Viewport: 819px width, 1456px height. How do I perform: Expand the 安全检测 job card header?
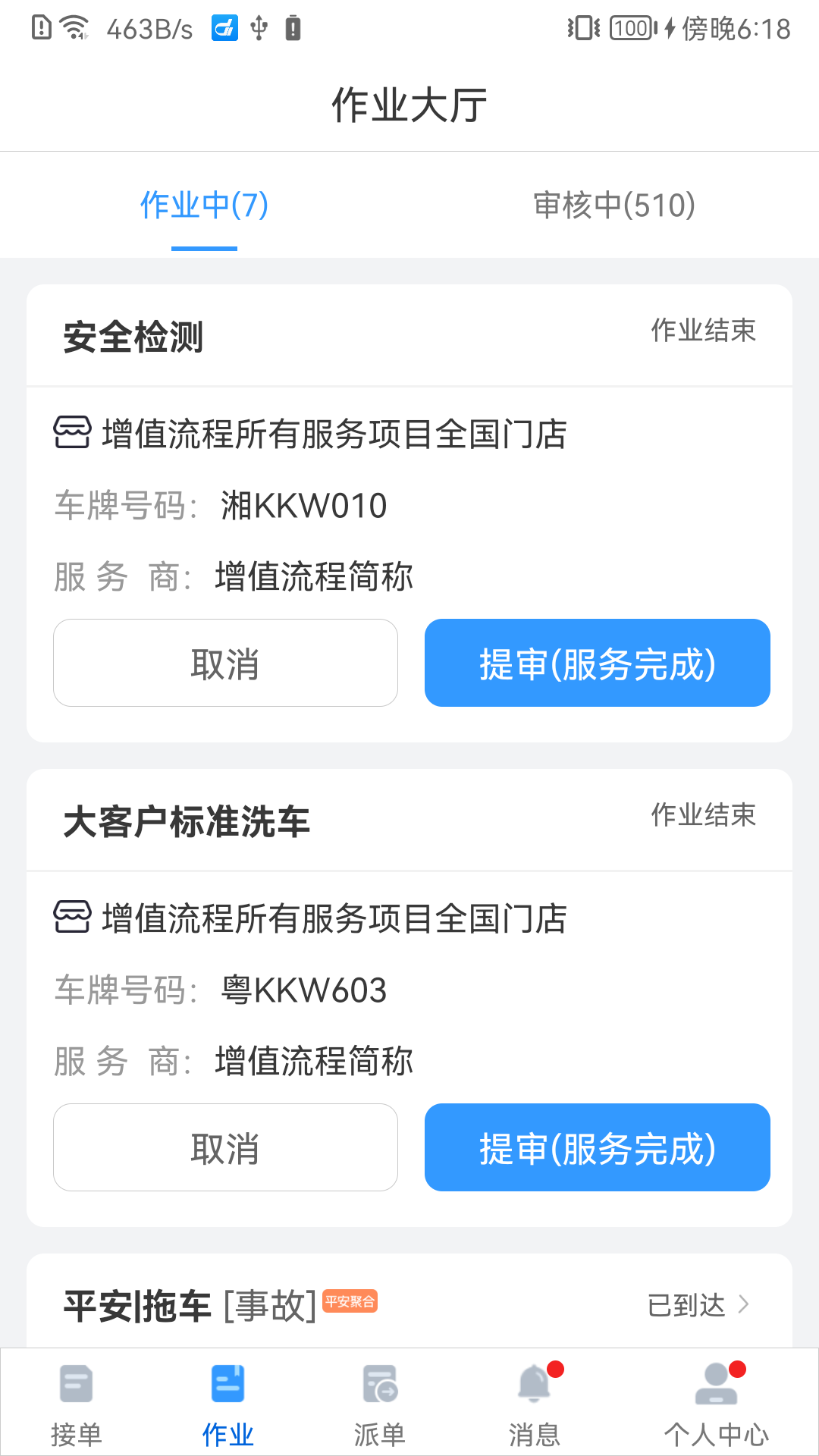133,335
